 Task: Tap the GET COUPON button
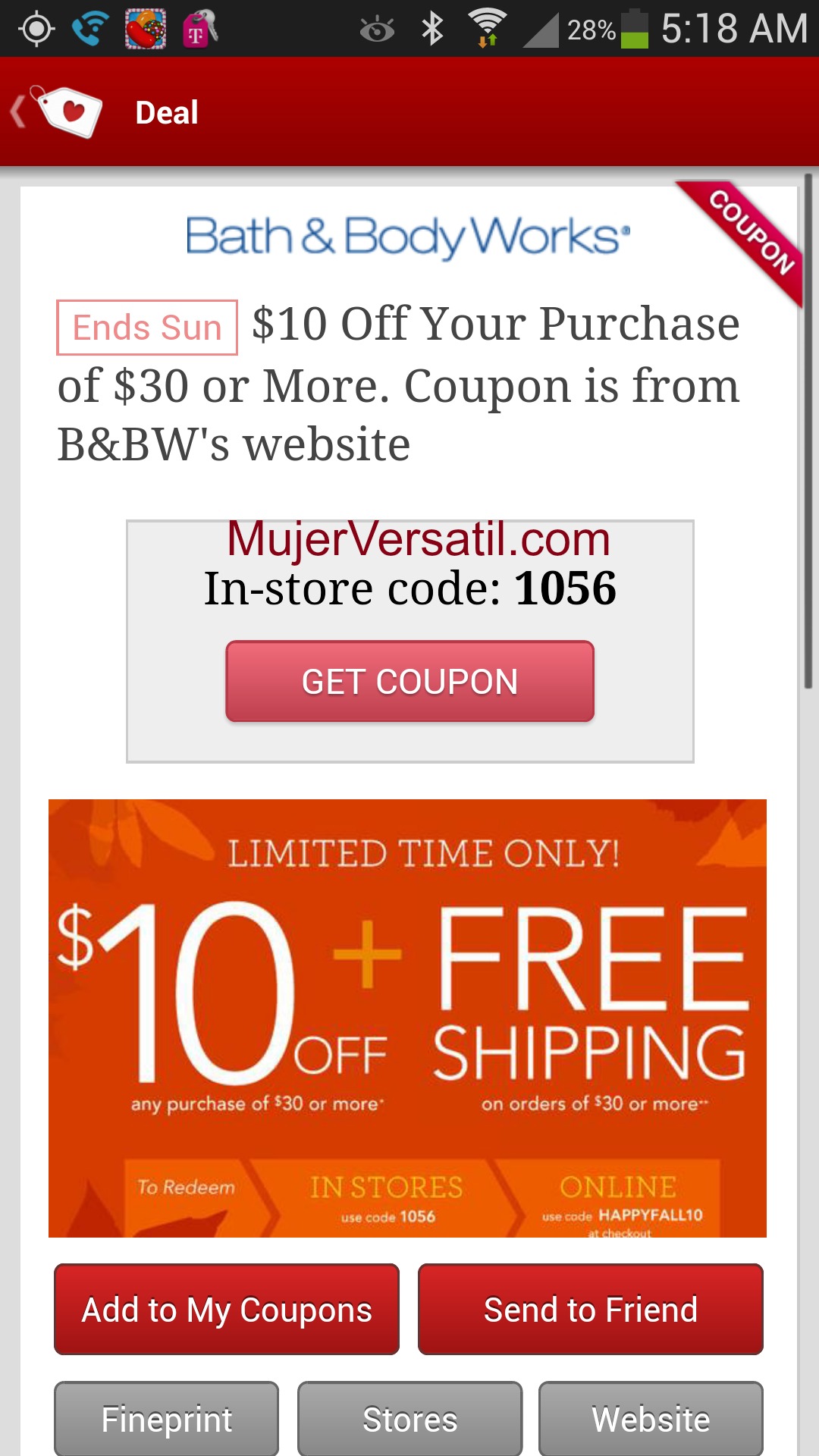click(x=409, y=681)
